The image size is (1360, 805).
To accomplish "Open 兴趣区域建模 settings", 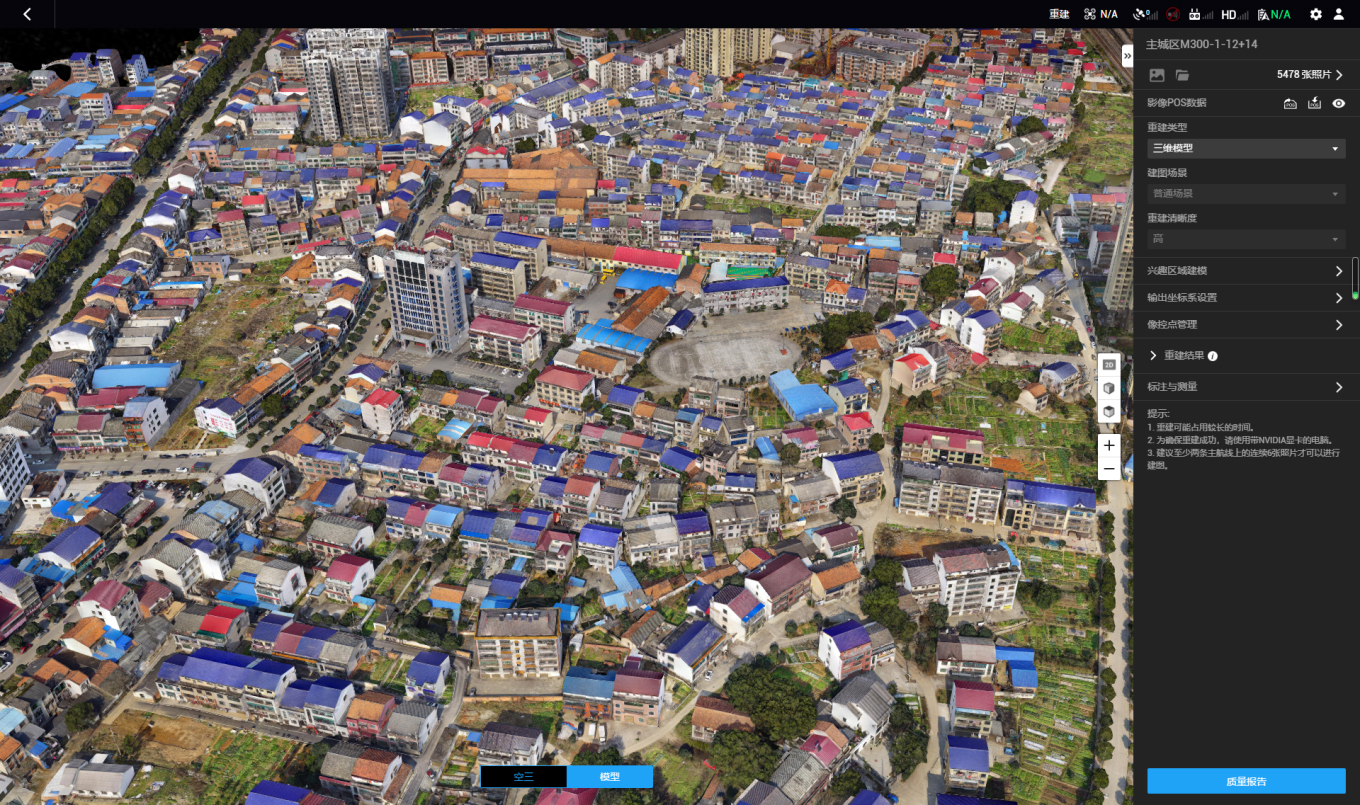I will point(1245,271).
